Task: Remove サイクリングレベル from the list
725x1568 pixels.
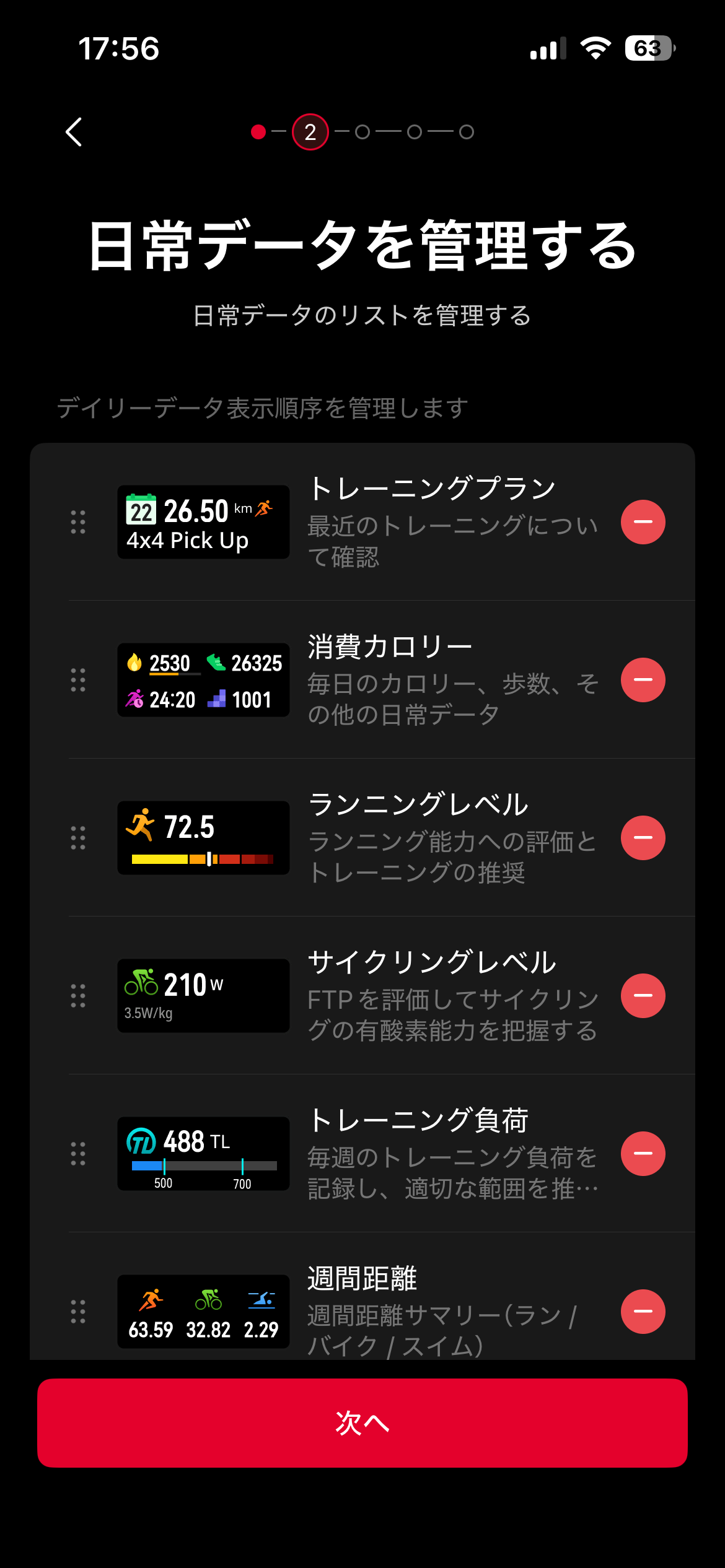Action: pos(643,996)
